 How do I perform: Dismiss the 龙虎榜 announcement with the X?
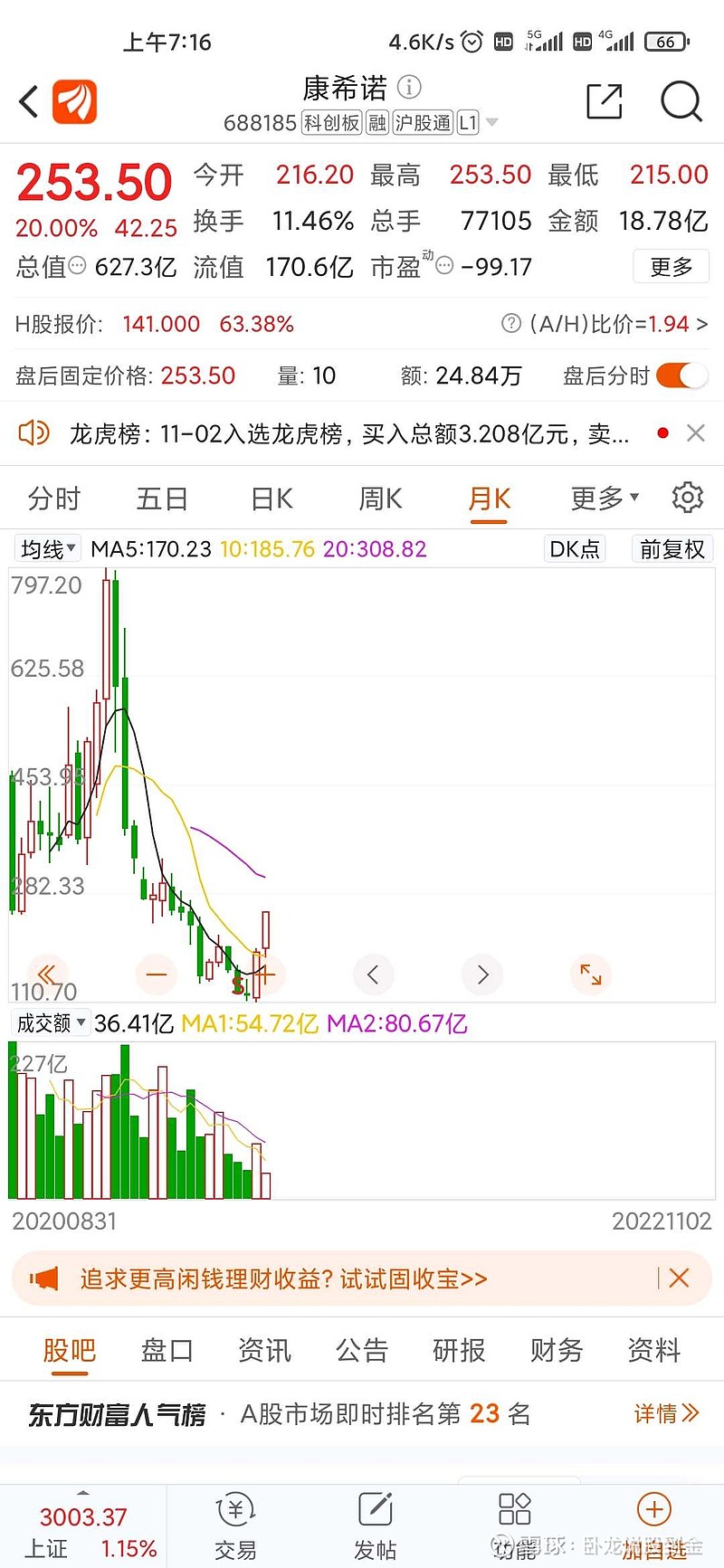tap(695, 433)
